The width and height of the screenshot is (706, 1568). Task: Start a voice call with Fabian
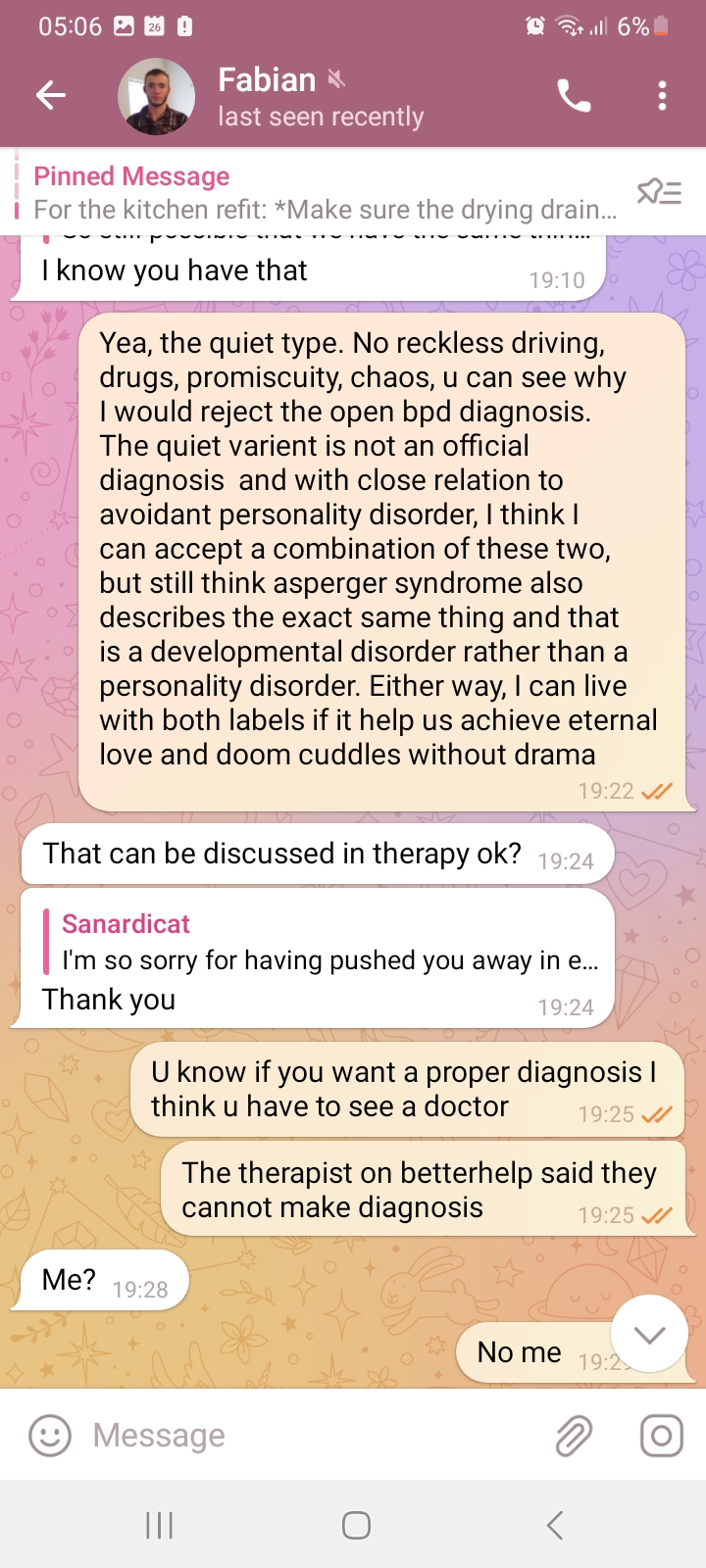click(x=574, y=95)
